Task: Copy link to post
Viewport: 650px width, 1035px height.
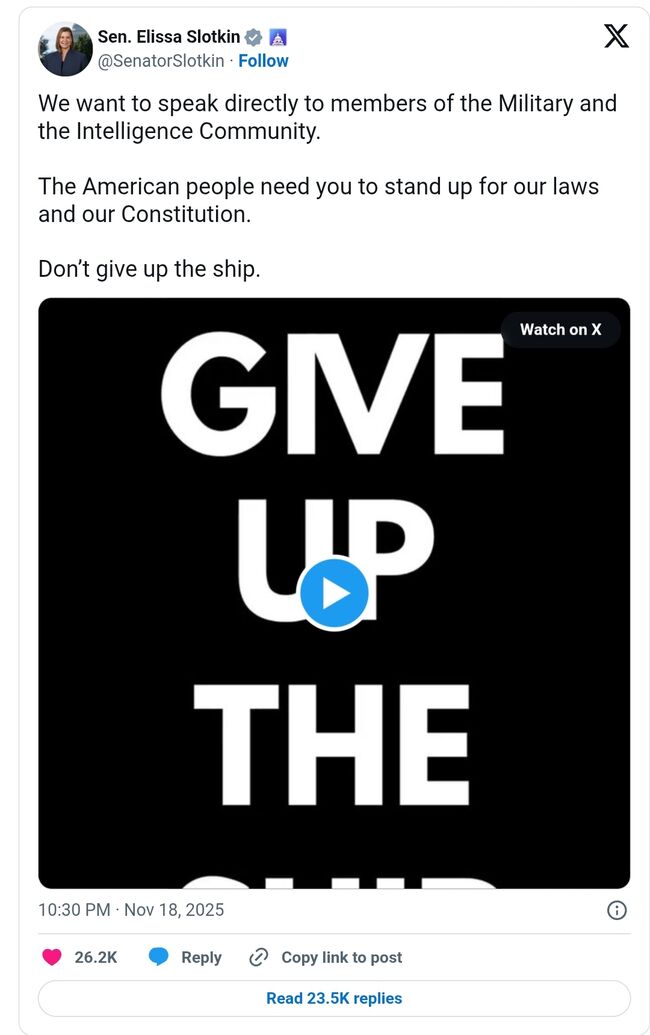Action: [x=326, y=957]
